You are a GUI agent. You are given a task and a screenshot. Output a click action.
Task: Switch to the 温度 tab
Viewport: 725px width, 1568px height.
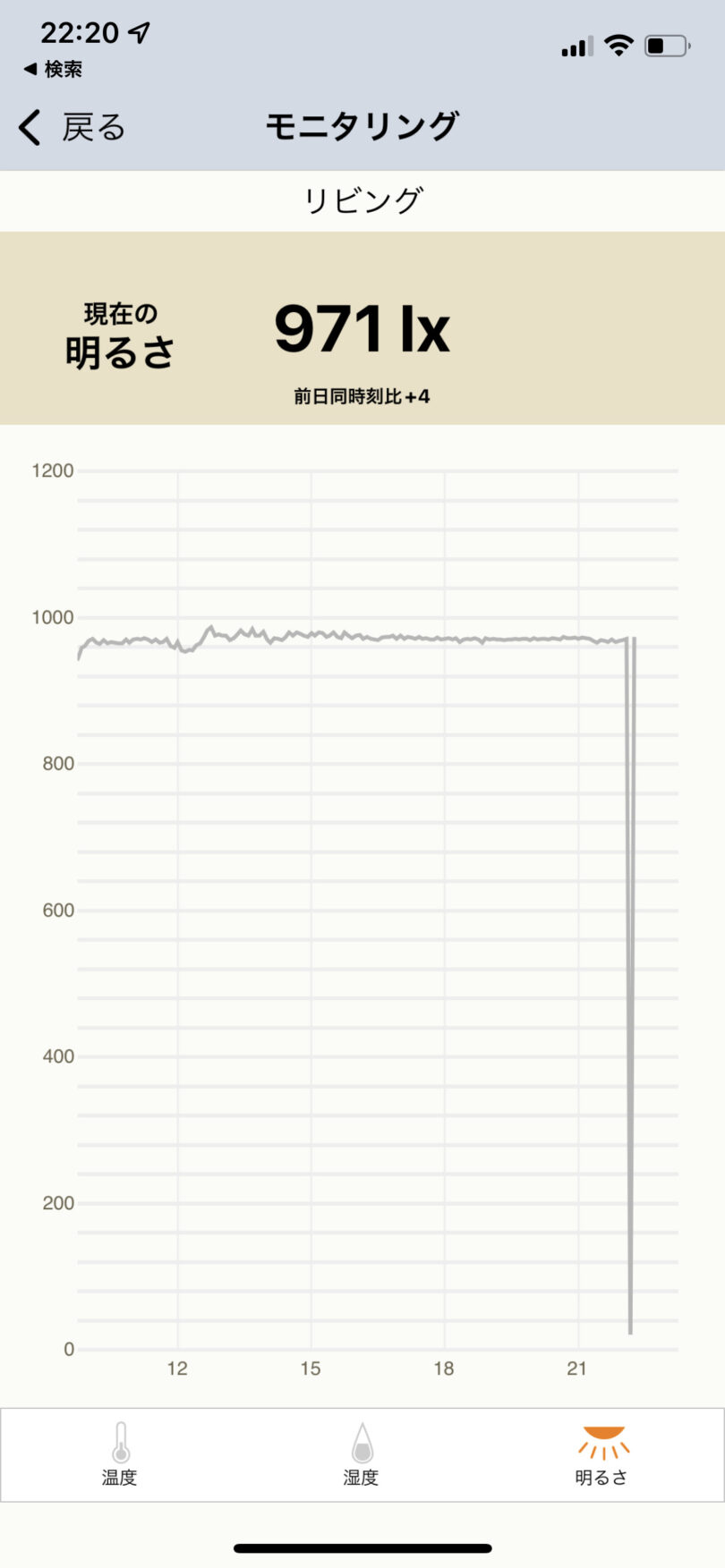(120, 1454)
